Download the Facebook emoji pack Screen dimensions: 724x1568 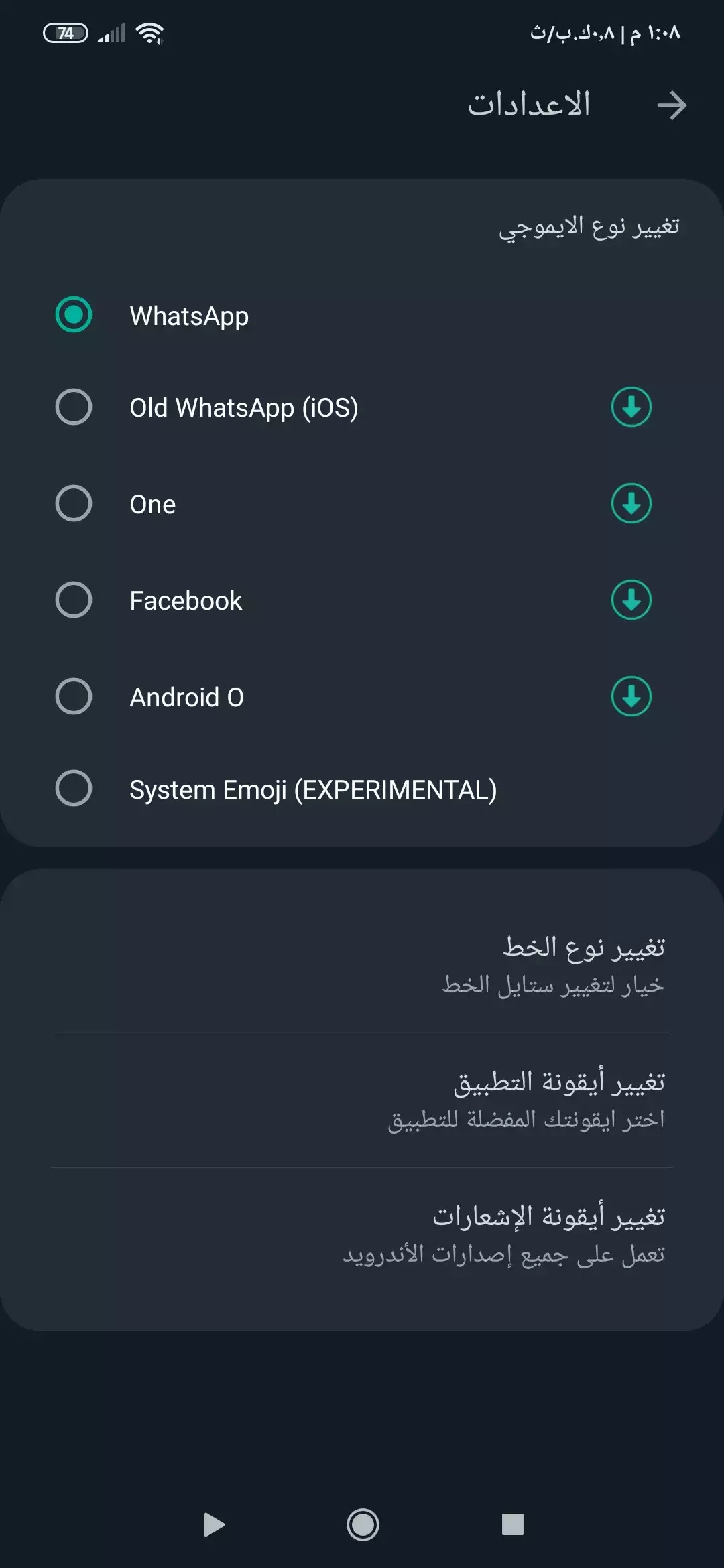[x=631, y=600]
